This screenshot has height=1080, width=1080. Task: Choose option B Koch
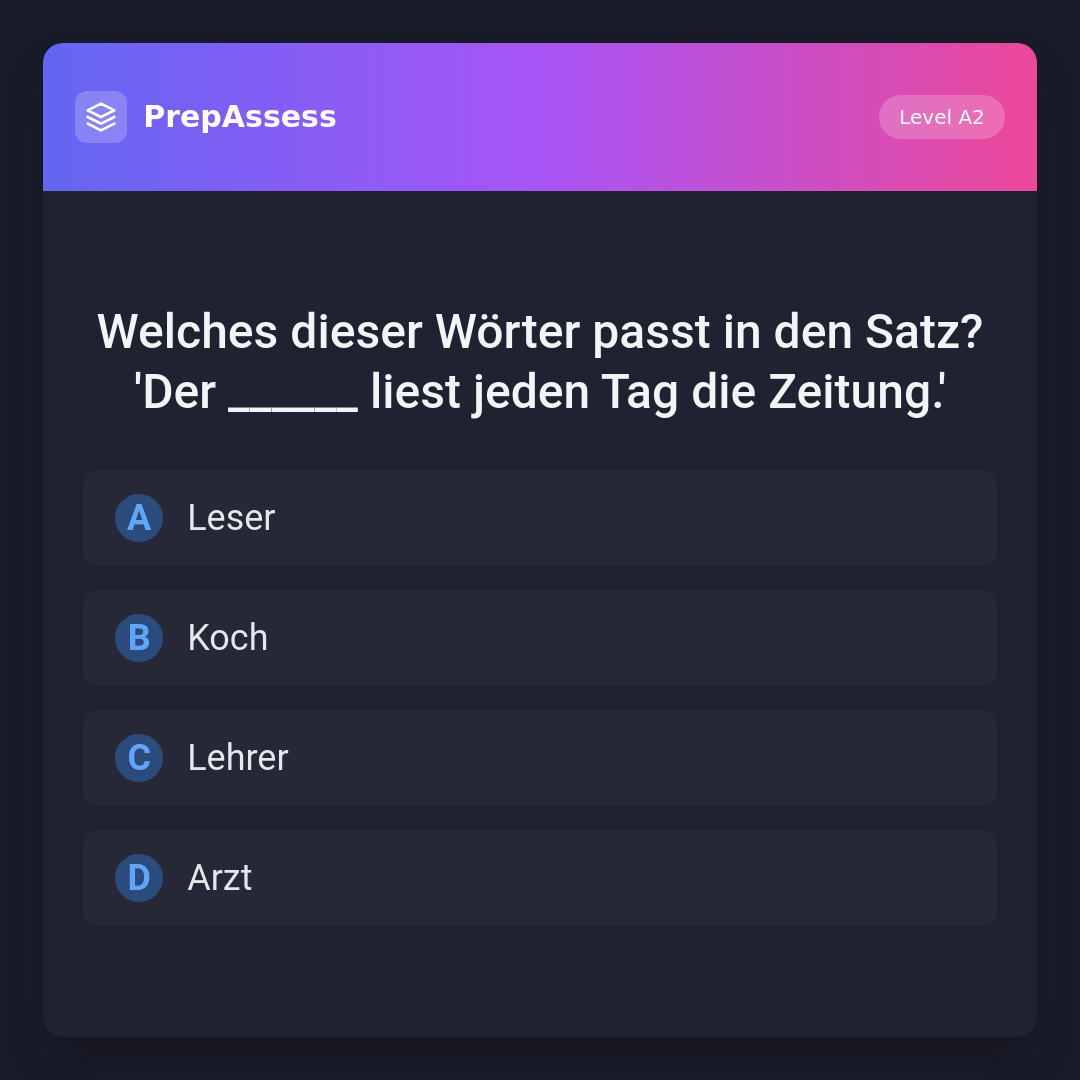(540, 638)
